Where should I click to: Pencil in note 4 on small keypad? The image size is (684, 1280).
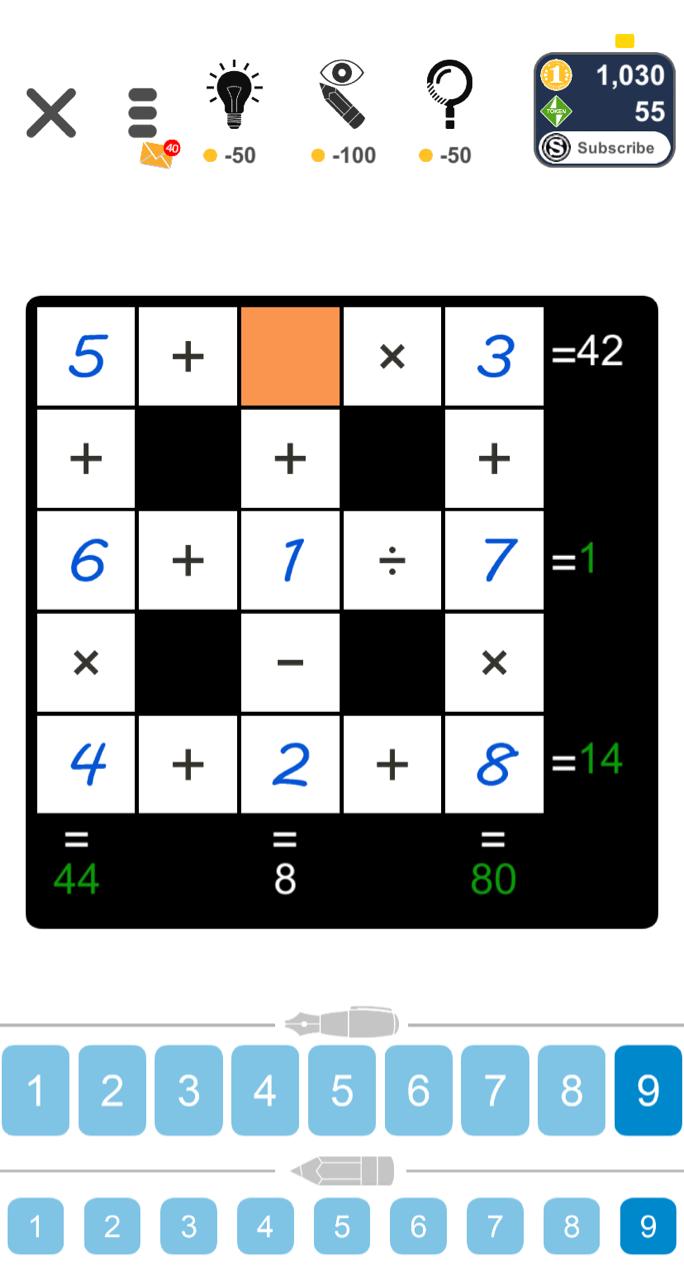click(x=265, y=1226)
